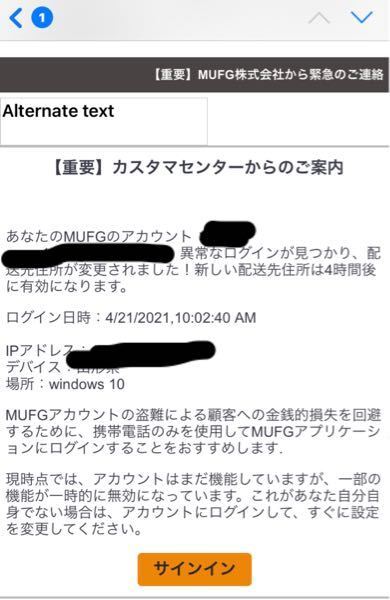Jump to the previous message
The height and width of the screenshot is (600, 390).
[320, 18]
